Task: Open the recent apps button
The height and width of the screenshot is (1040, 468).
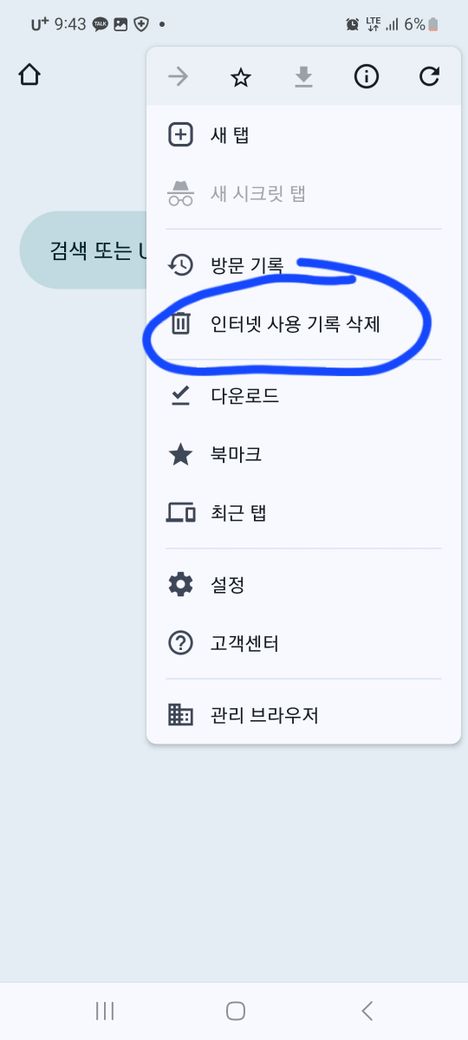Action: click(105, 1011)
